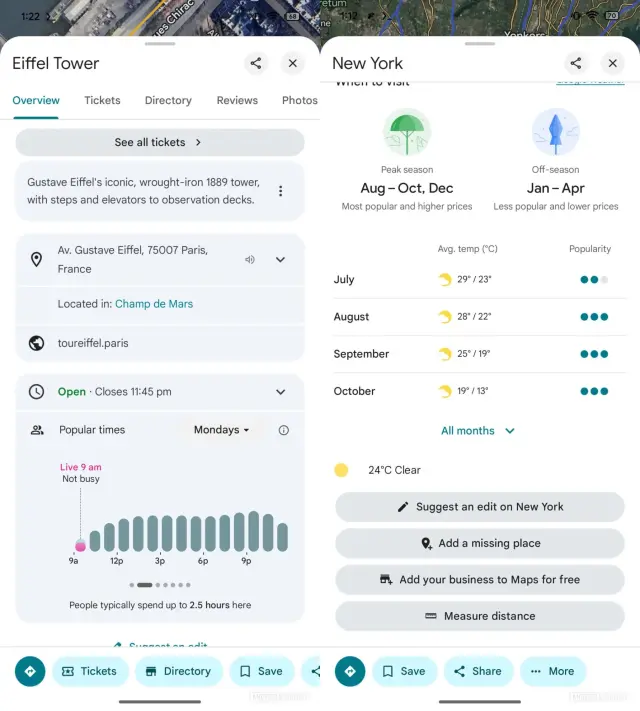The height and width of the screenshot is (711, 640).
Task: Open the Champ de Mars link
Action: point(154,304)
